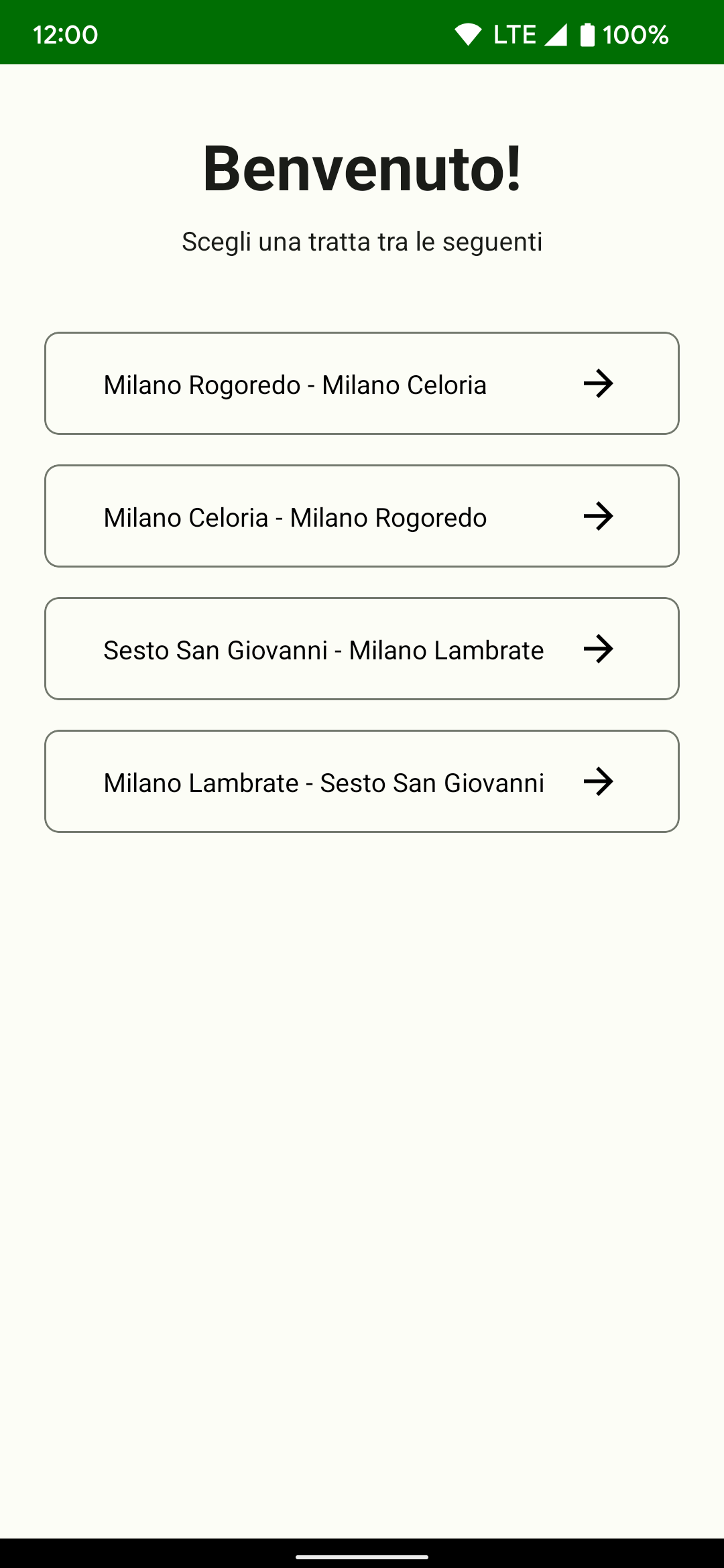
Task: Pick Milano Lambrate - Sesto San Giovanni route
Action: [x=362, y=781]
